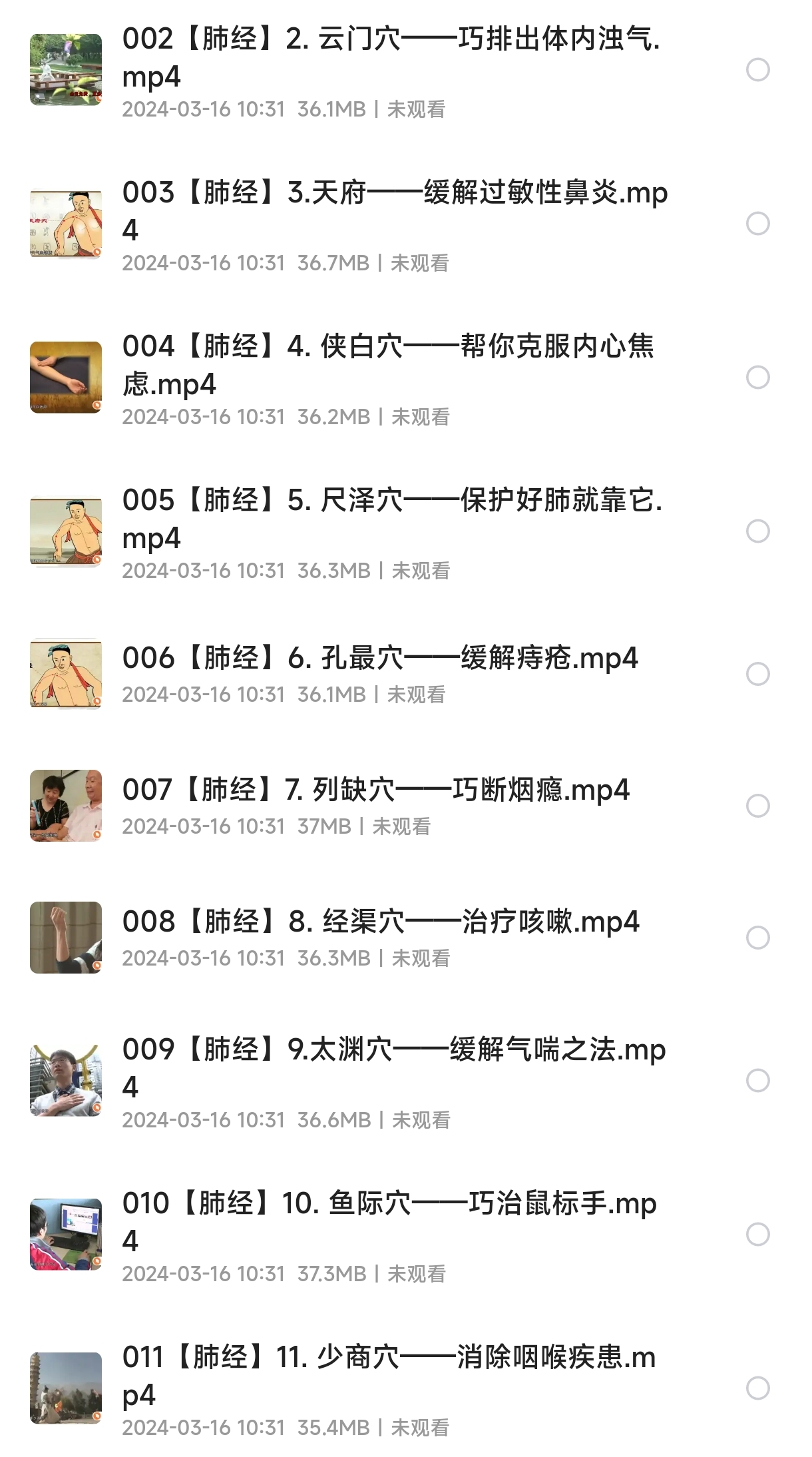Open video 008 经渠穴 治疗咳嗽
Screen dimensions: 812x1457
click(x=381, y=922)
